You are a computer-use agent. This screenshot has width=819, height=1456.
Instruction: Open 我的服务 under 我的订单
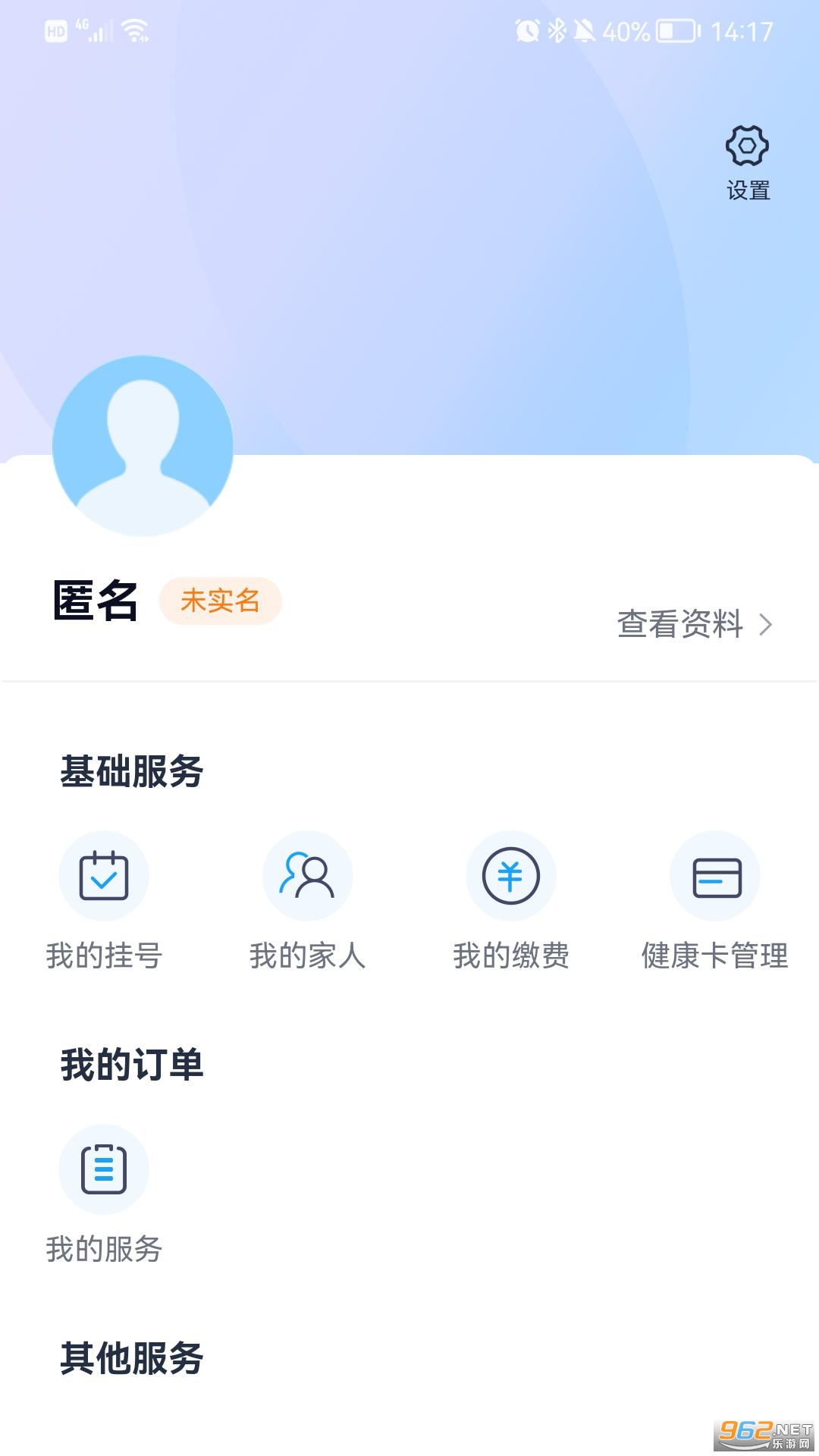[104, 1194]
